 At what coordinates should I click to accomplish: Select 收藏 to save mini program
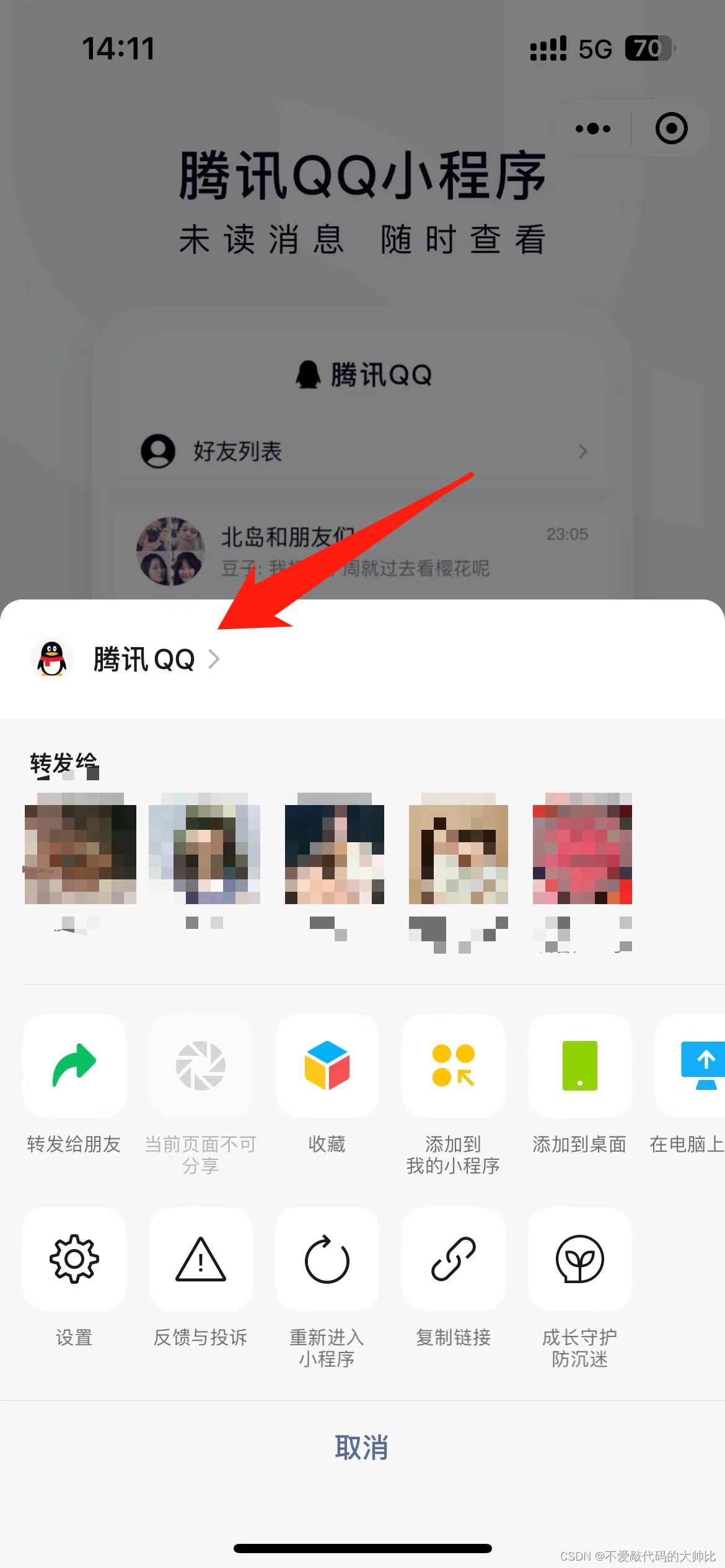tap(327, 1066)
